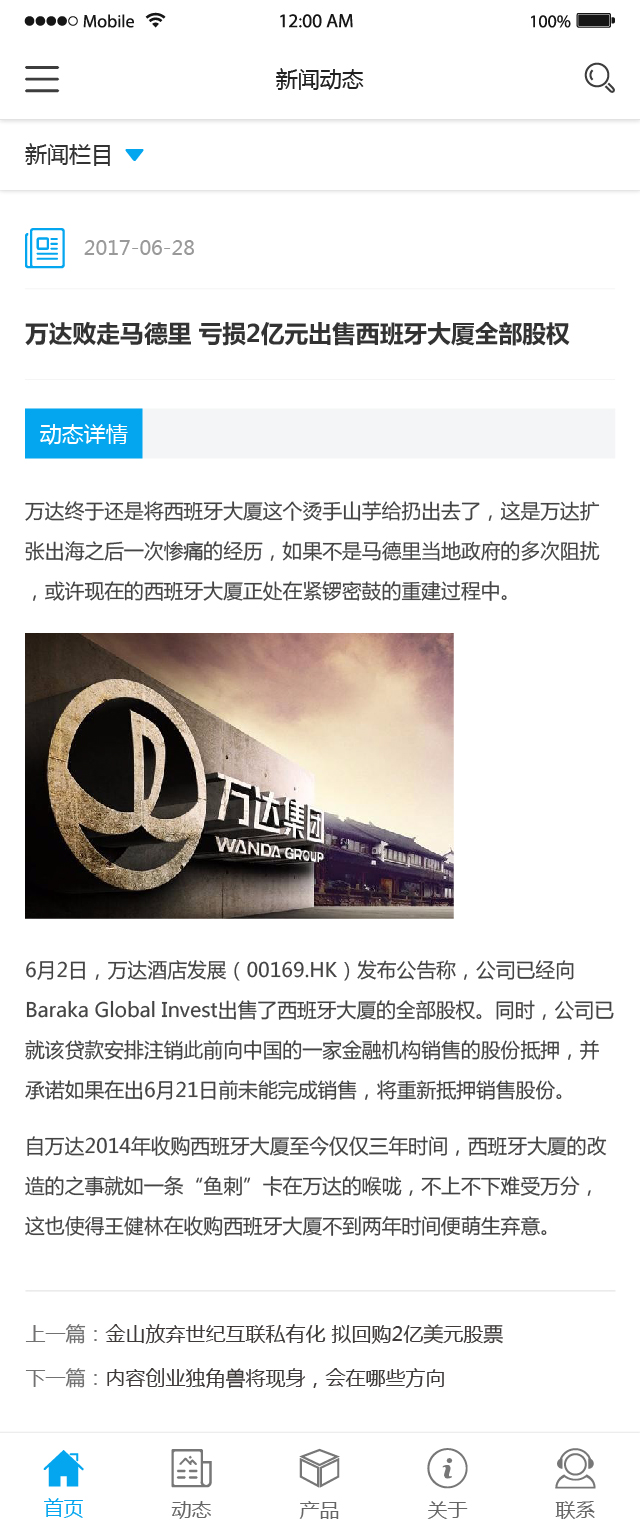This screenshot has height=1531, width=640.
Task: Open the 联系 tab
Action: pos(575,1483)
